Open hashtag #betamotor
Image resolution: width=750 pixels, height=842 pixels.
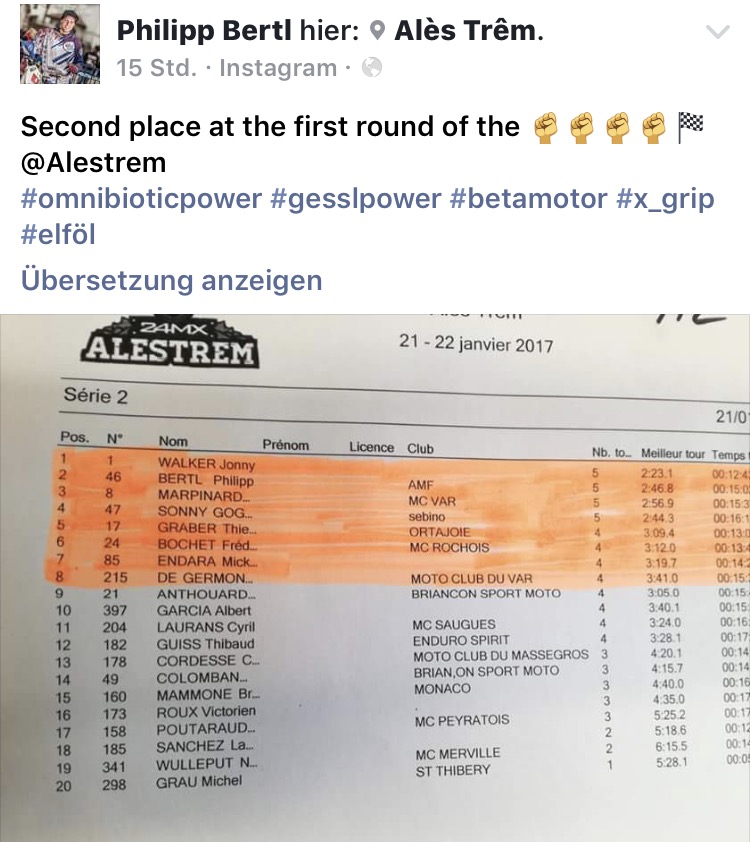(x=531, y=198)
